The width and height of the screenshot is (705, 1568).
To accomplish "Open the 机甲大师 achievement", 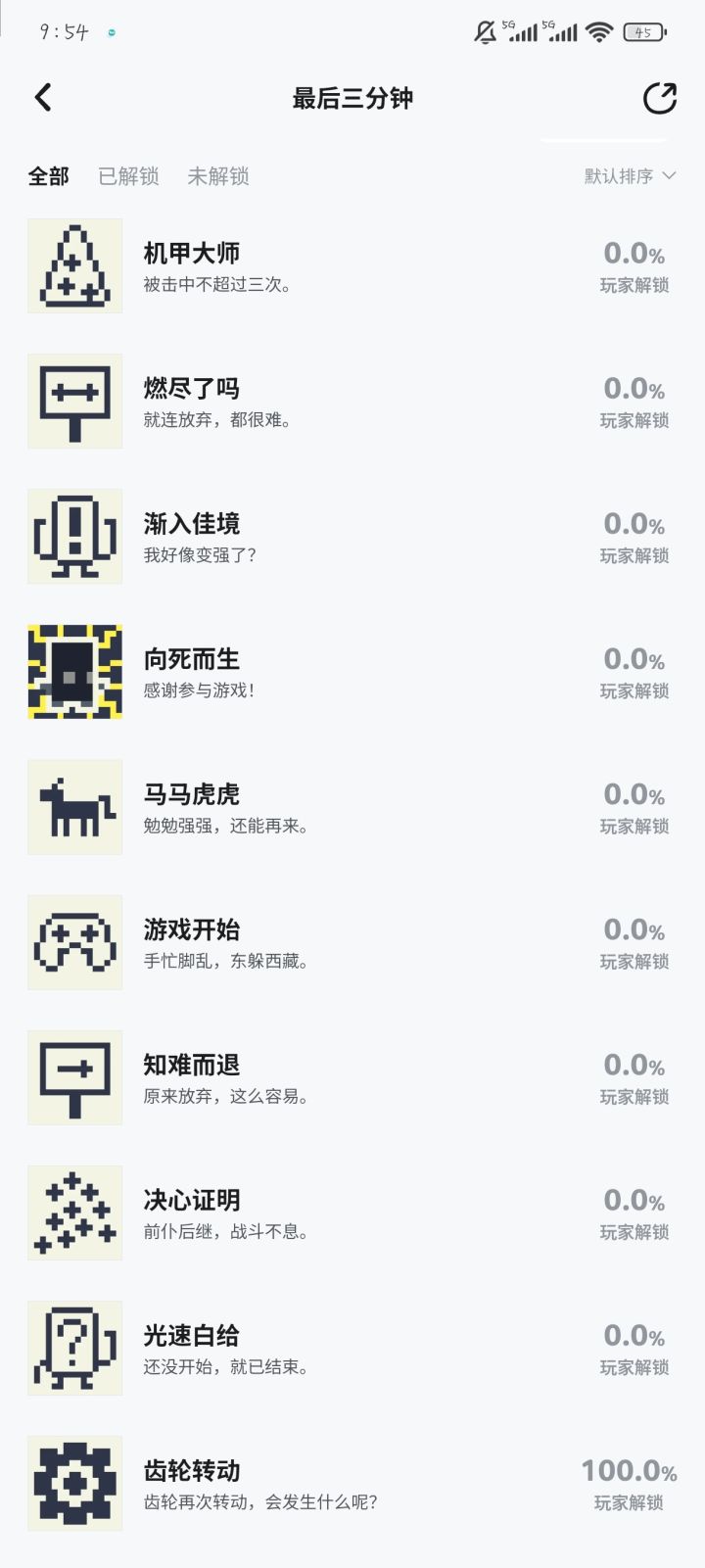I will [352, 266].
